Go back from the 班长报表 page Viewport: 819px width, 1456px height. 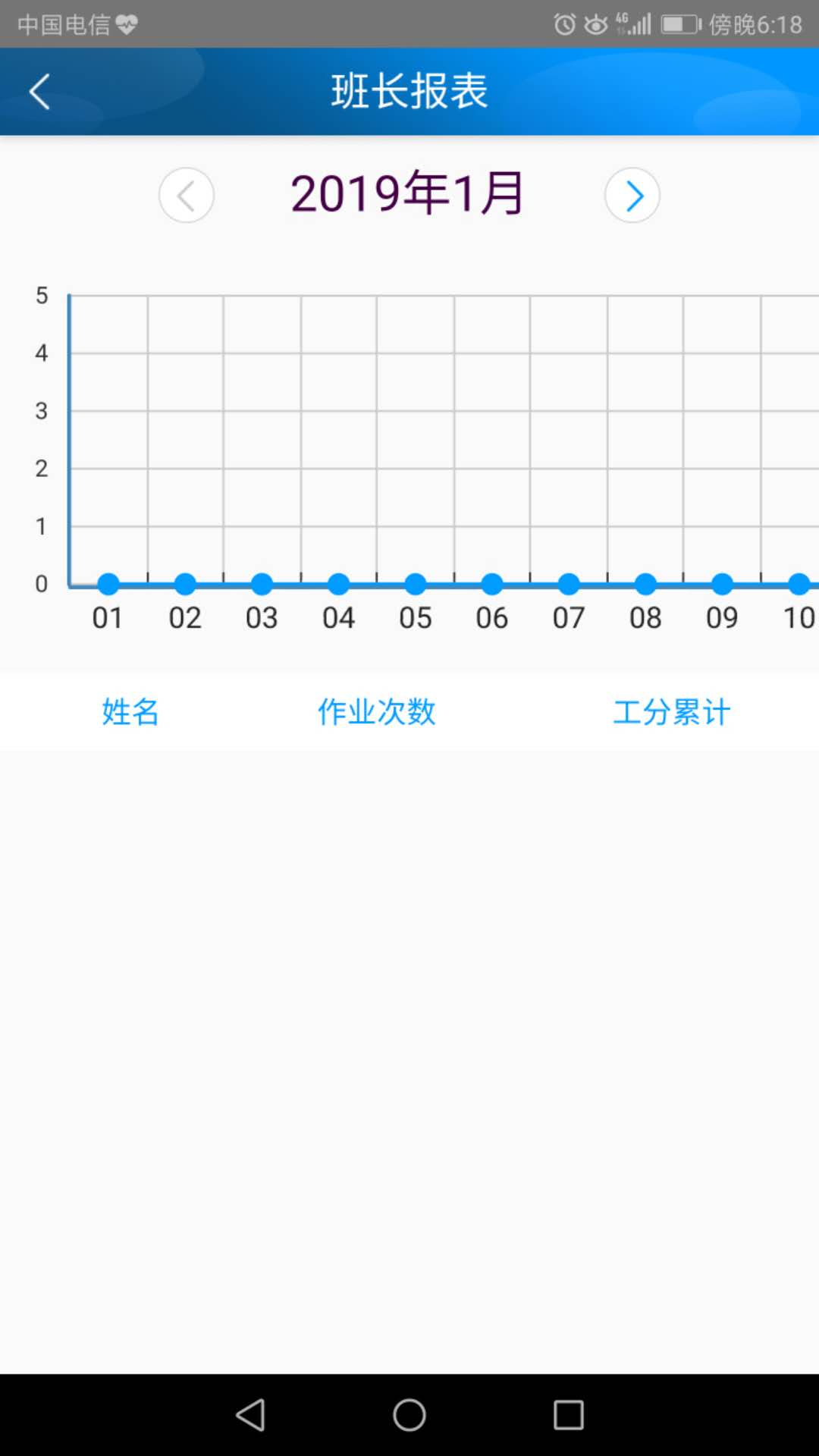coord(39,92)
